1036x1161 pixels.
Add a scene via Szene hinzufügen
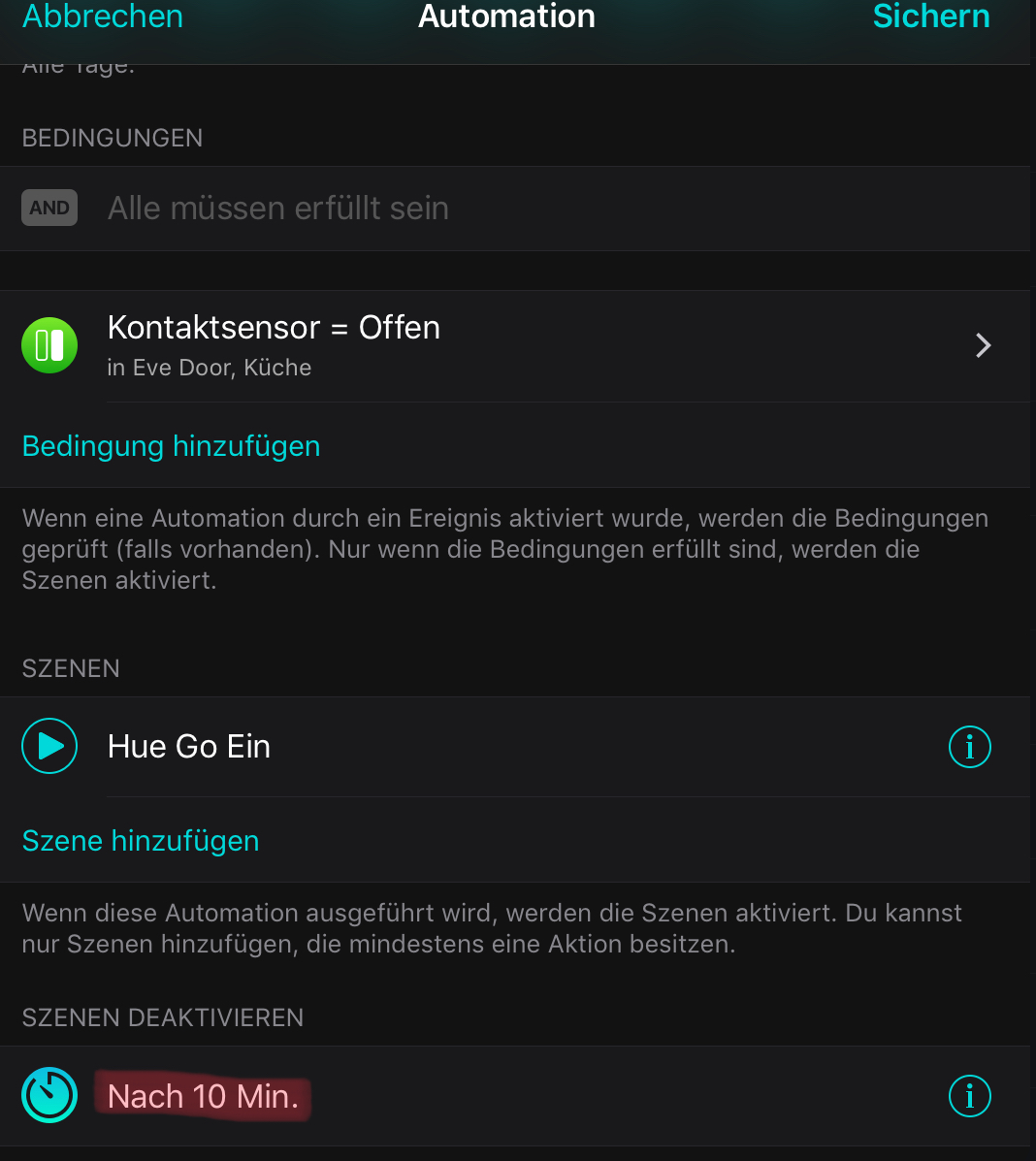point(141,840)
